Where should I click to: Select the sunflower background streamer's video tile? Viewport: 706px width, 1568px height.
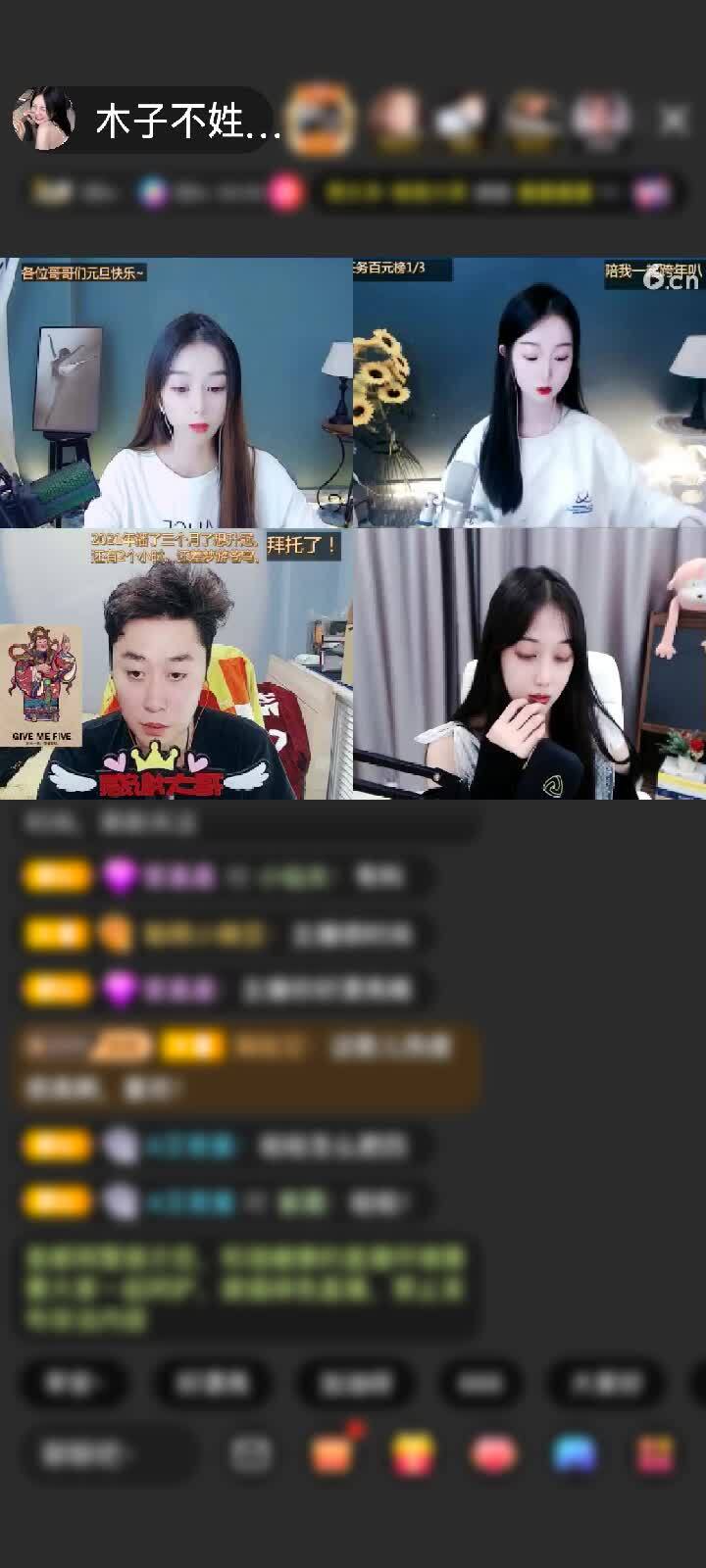[529, 392]
